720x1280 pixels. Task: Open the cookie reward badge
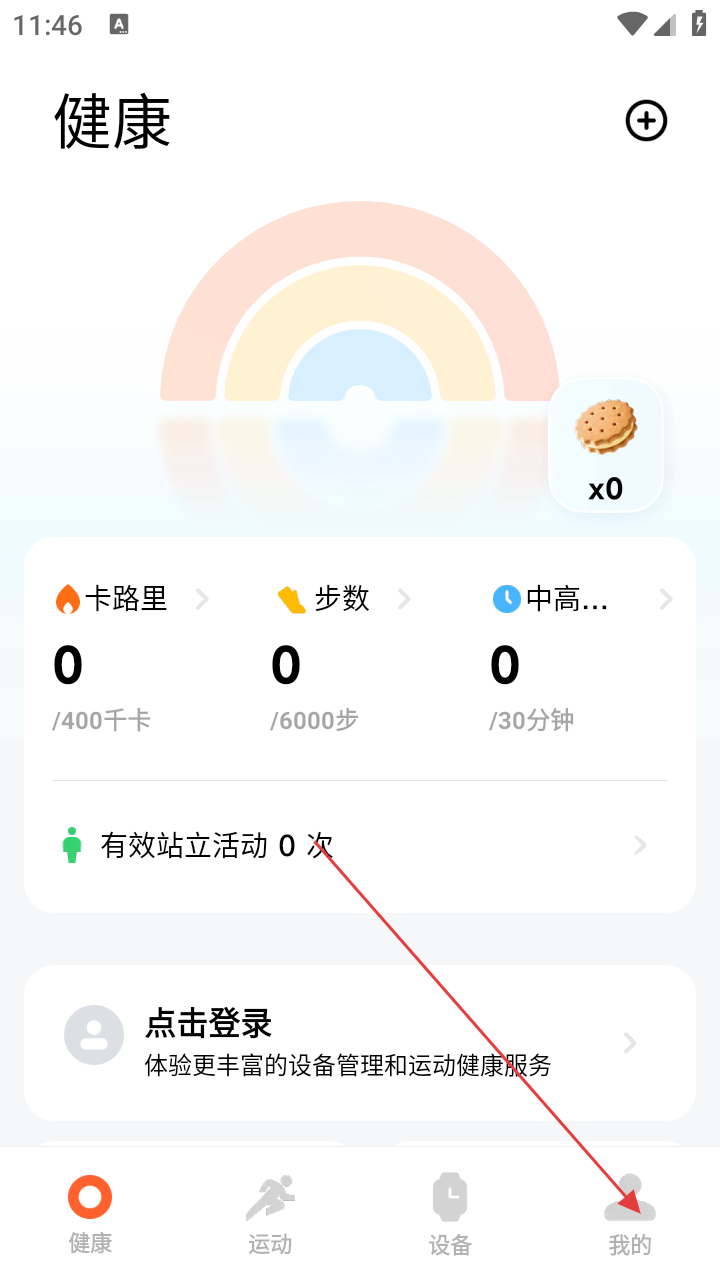[606, 445]
